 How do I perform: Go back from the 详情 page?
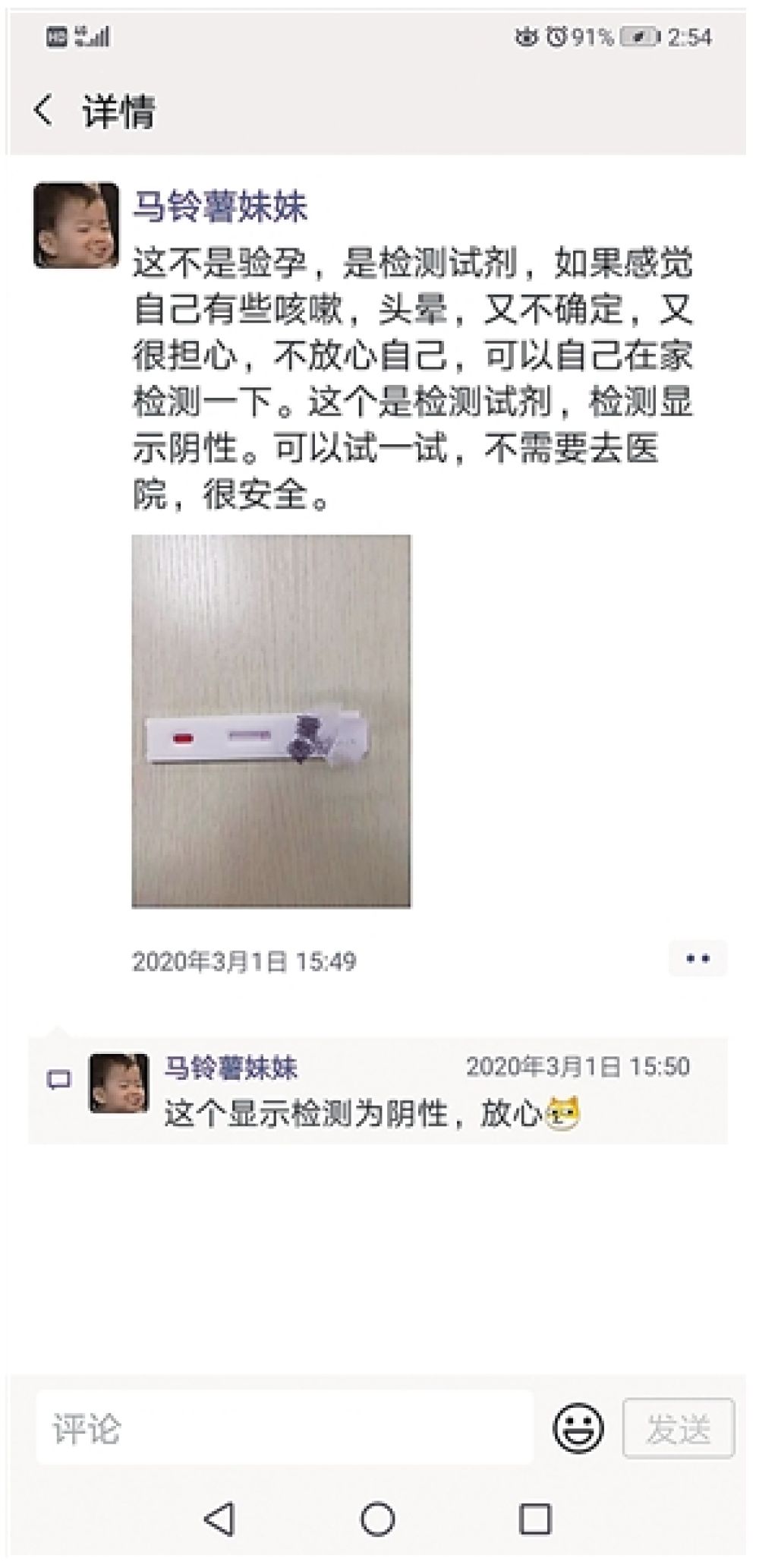click(44, 111)
